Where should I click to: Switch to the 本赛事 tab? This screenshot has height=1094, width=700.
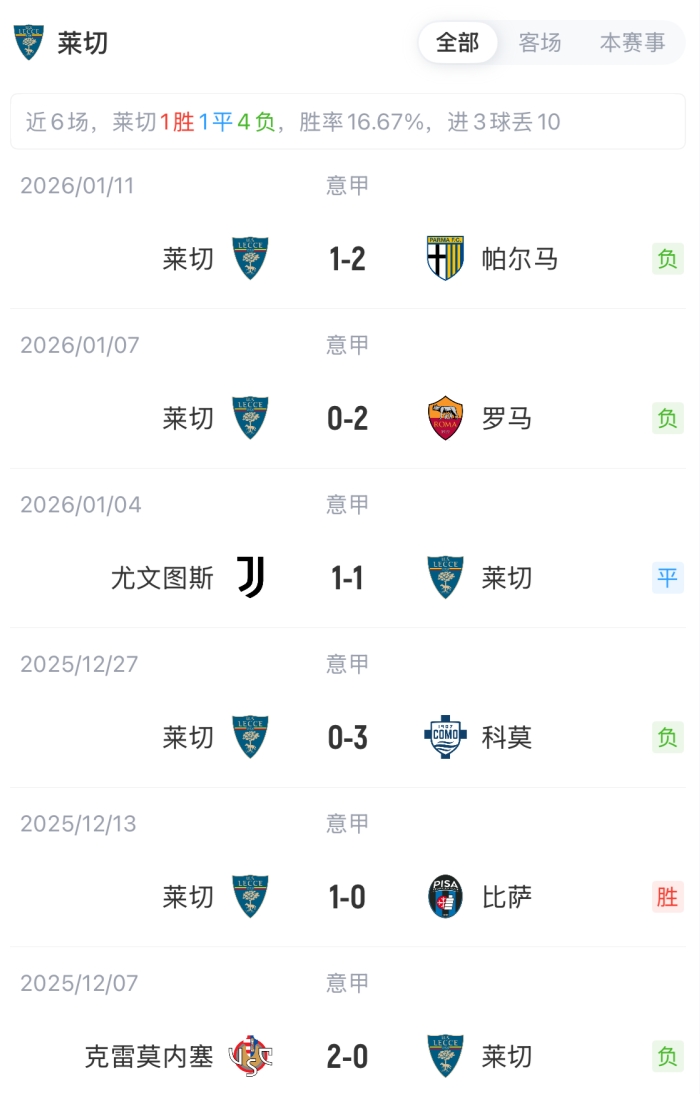(x=632, y=43)
